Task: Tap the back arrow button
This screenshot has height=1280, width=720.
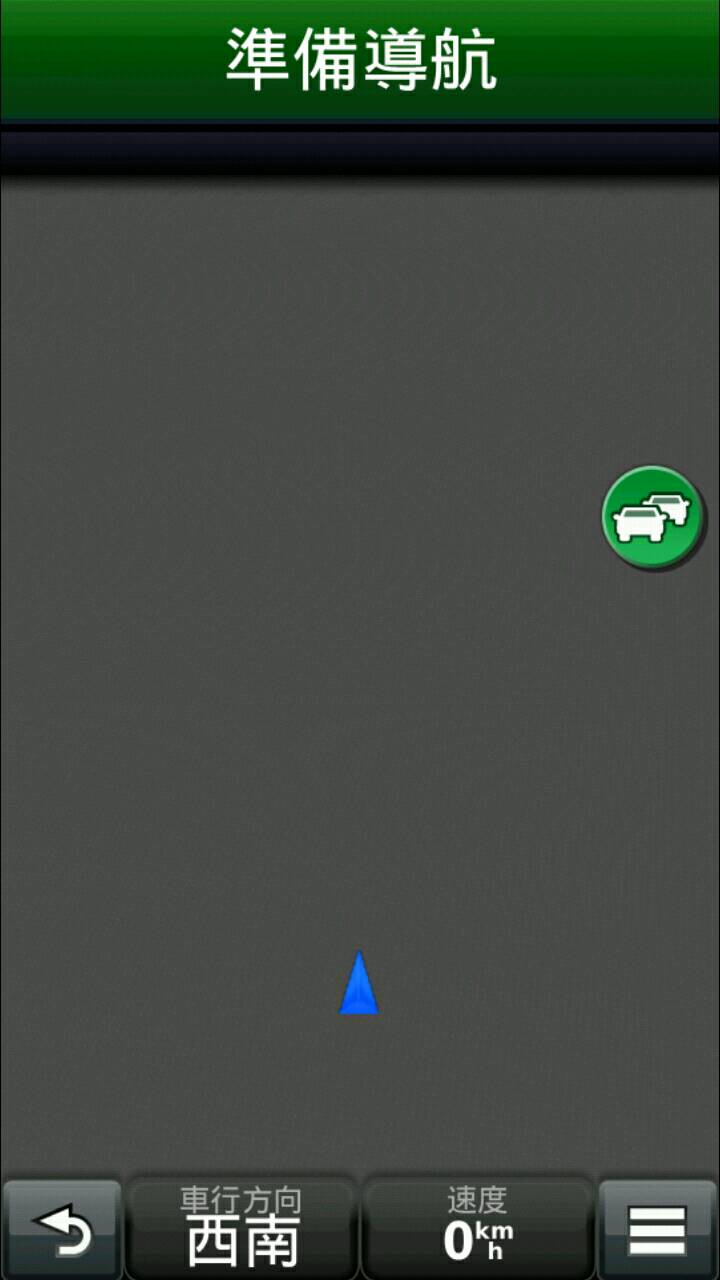Action: (62, 1230)
